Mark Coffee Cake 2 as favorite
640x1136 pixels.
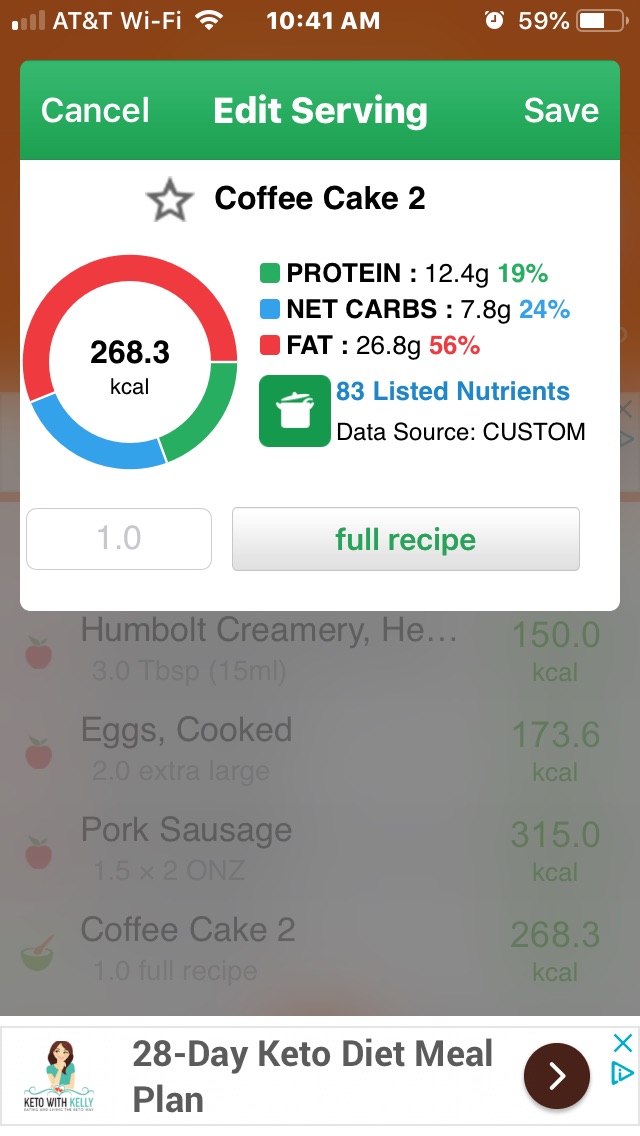[169, 200]
